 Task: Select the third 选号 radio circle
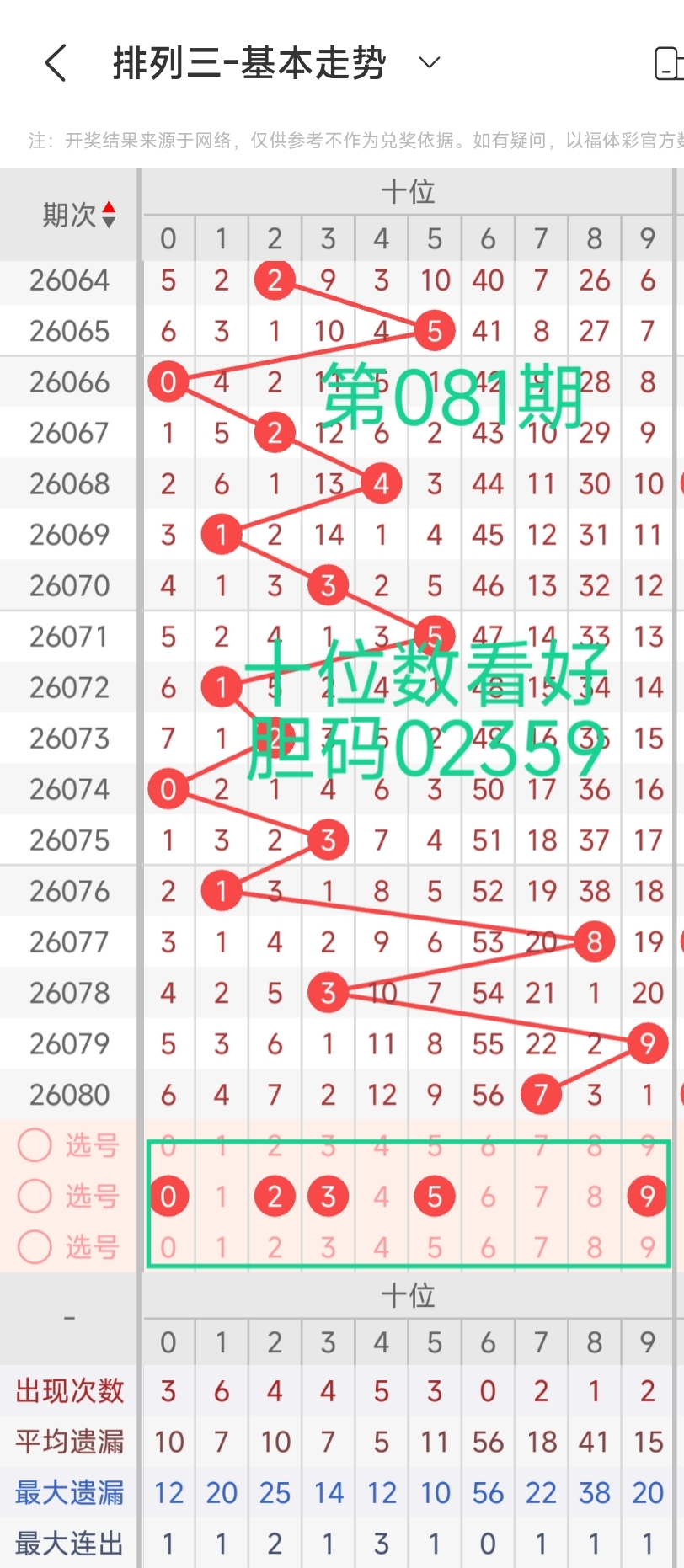(x=34, y=1249)
